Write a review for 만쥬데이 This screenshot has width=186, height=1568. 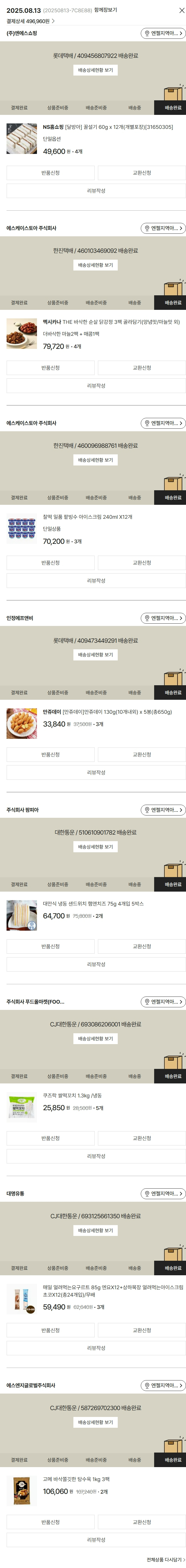point(96,772)
